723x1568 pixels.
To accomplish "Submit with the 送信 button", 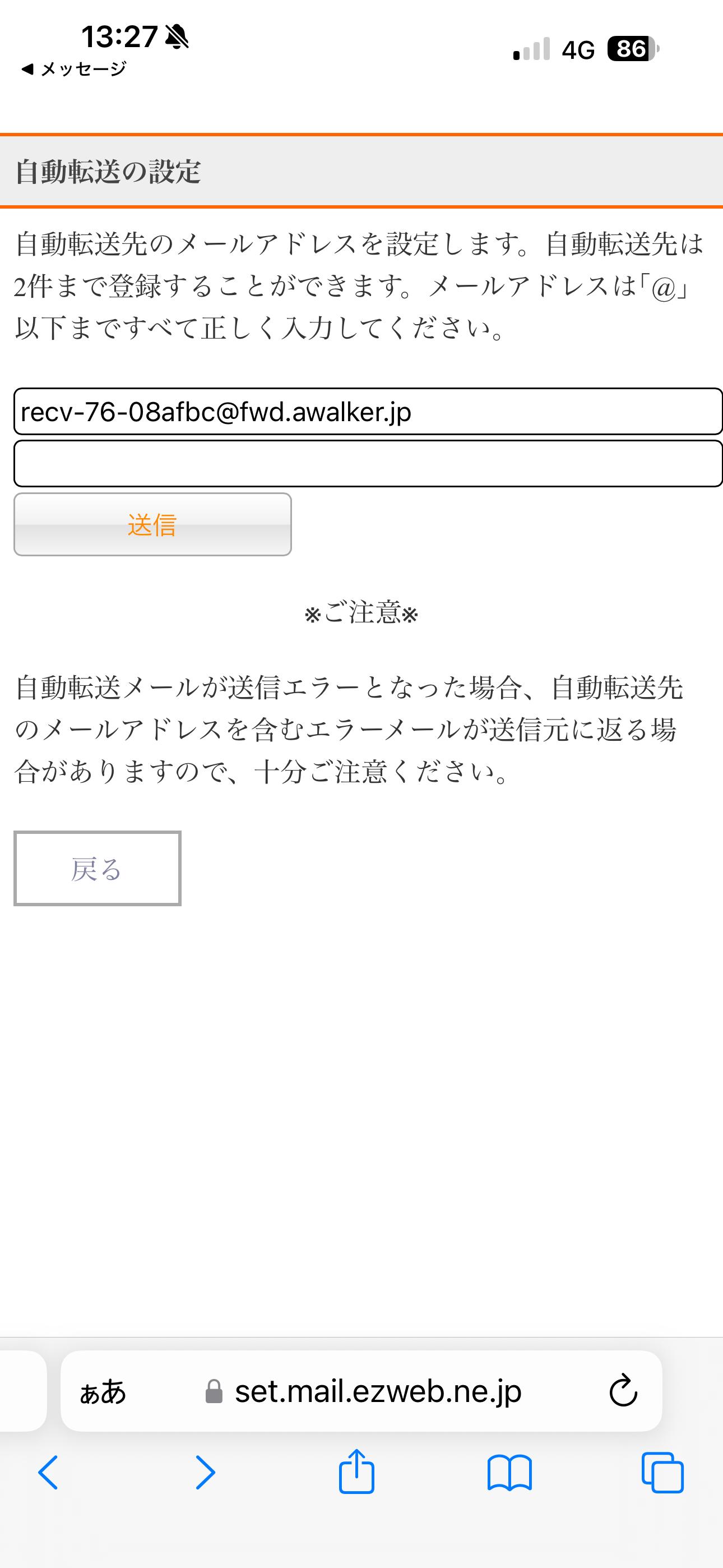I will (x=152, y=525).
